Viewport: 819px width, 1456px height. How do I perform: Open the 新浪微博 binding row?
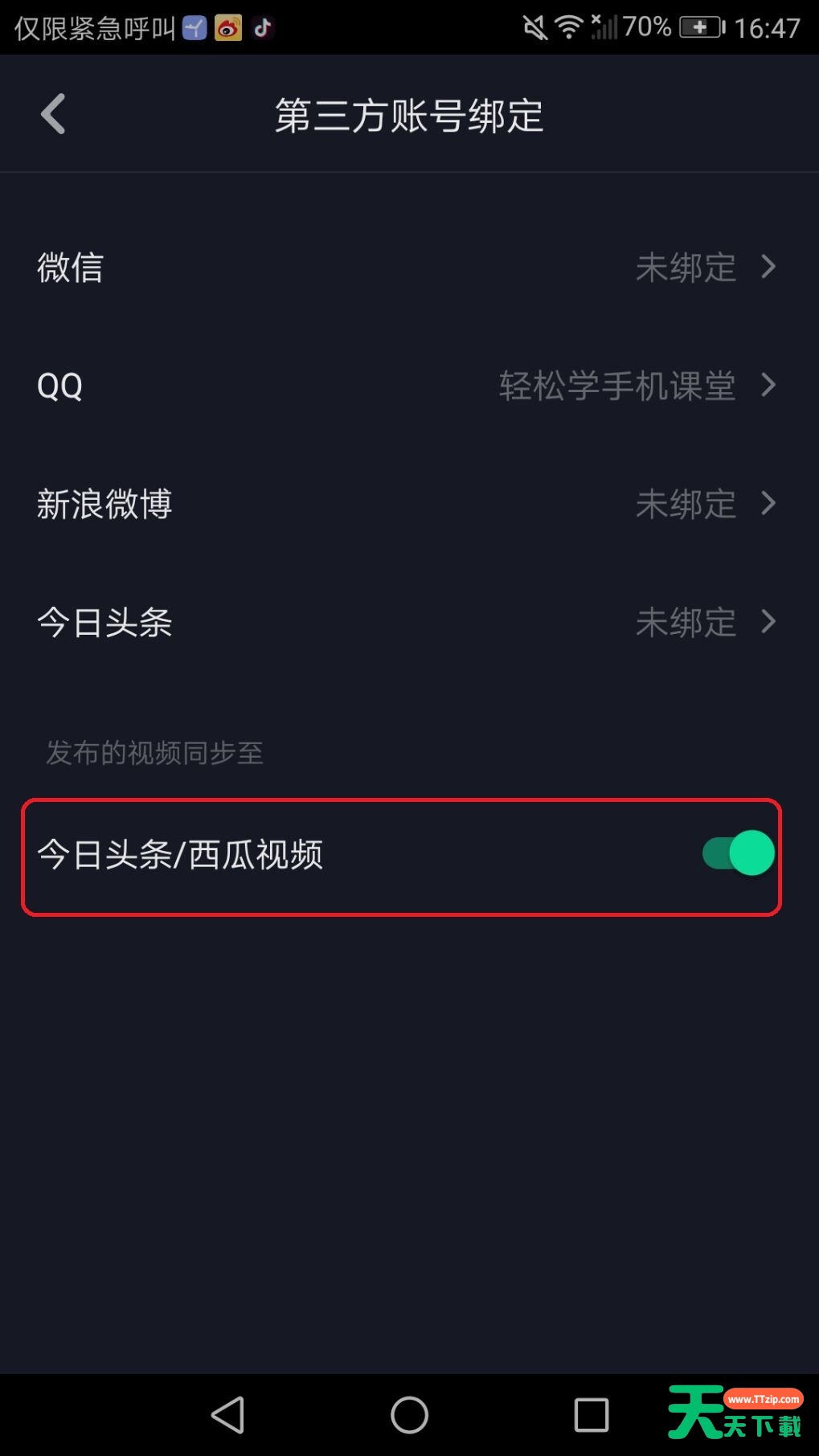(409, 504)
